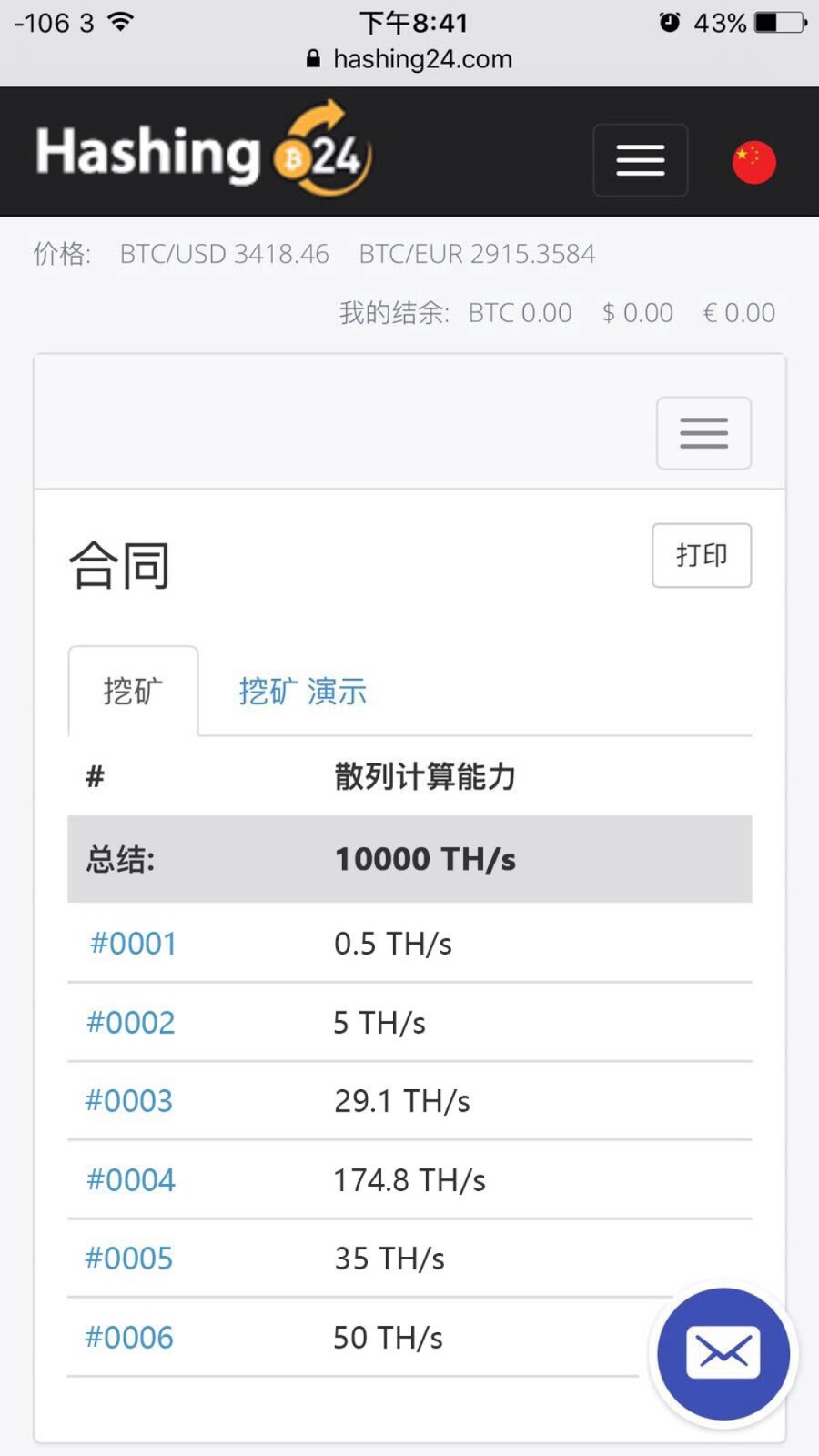Open contract #0005
This screenshot has width=819, height=1456.
point(129,1259)
